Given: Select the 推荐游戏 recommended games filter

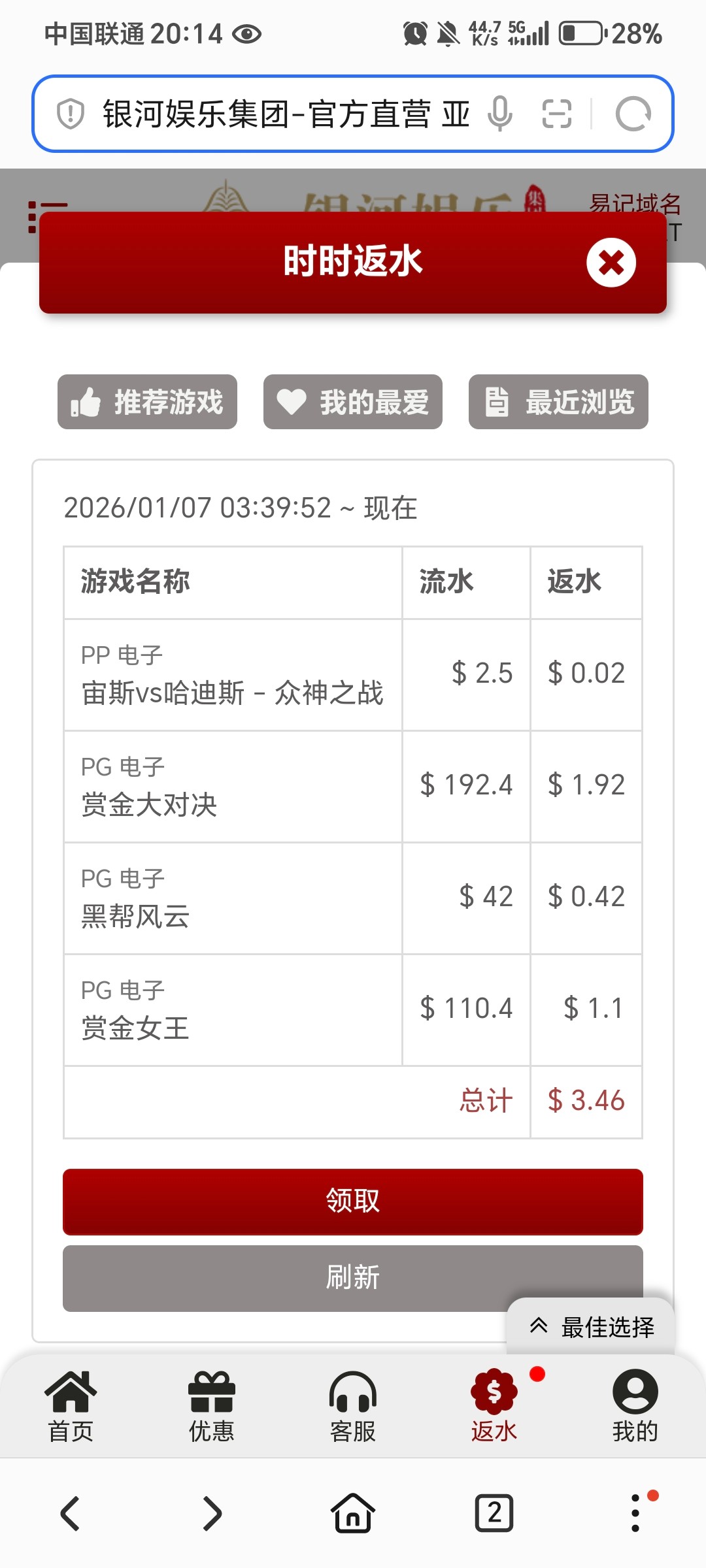Looking at the screenshot, I should pos(146,402).
